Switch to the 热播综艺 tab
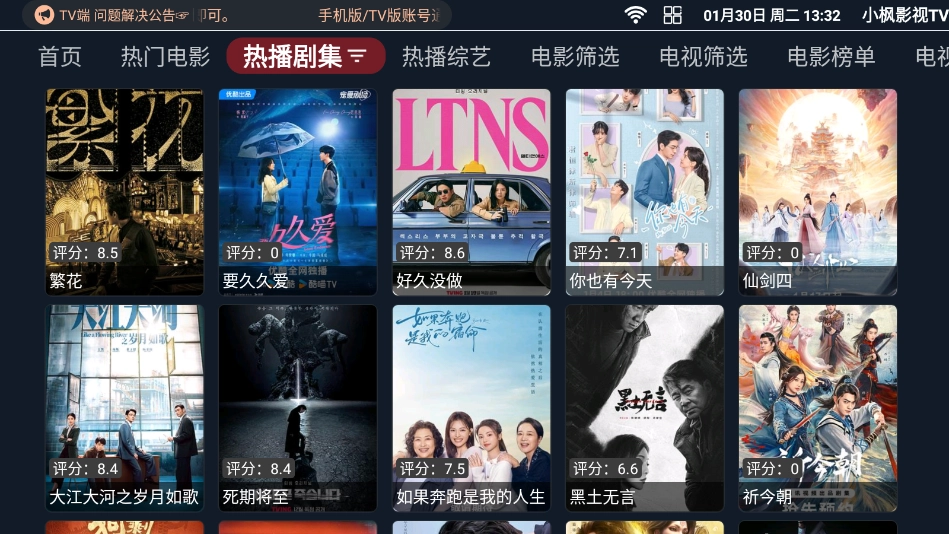Viewport: 949px width, 534px height. click(446, 57)
